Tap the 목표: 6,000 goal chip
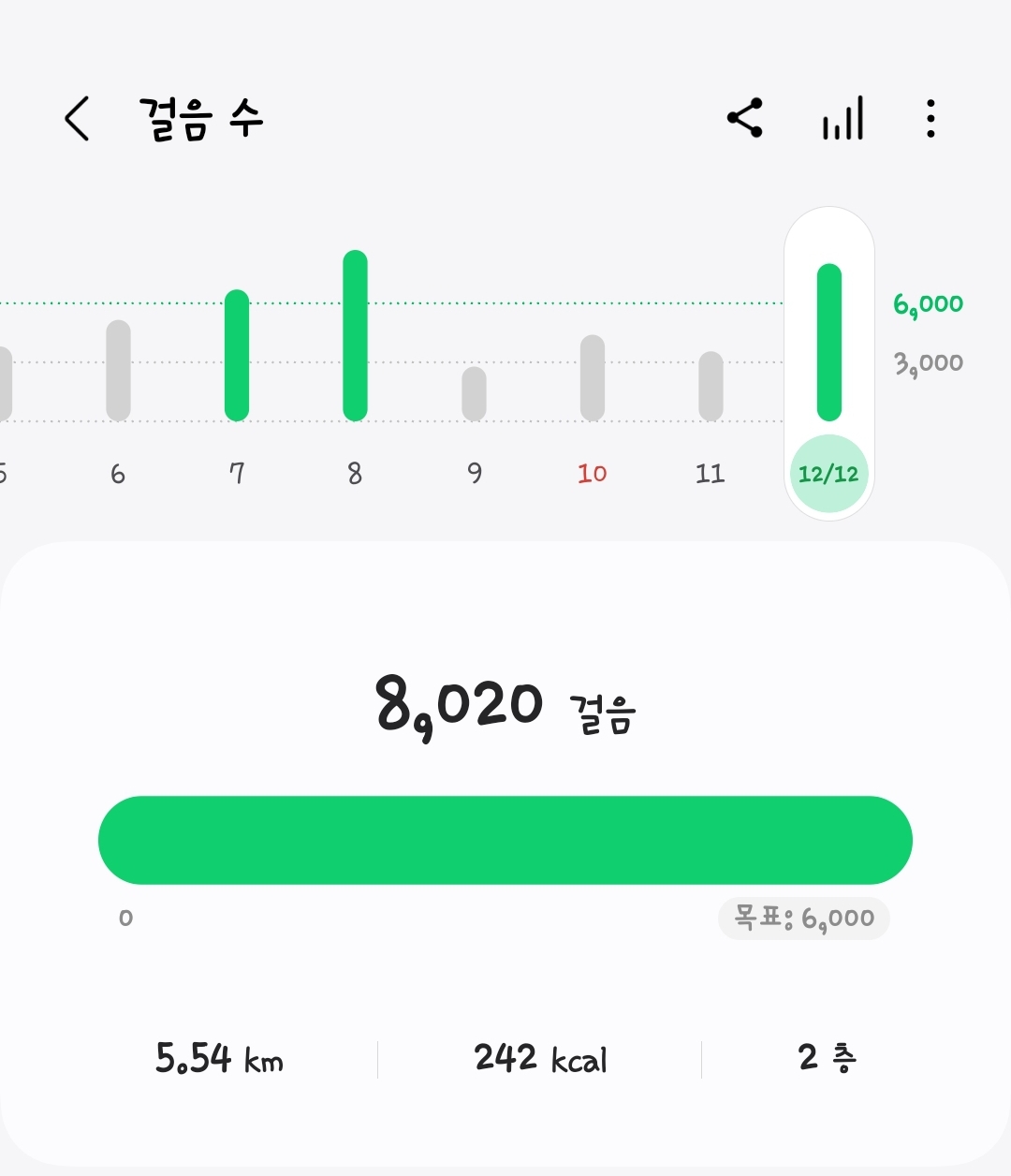 pyautogui.click(x=803, y=918)
